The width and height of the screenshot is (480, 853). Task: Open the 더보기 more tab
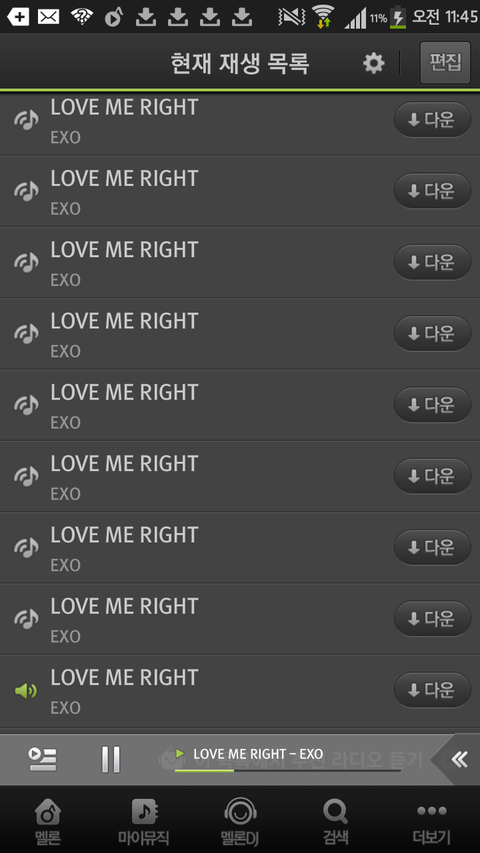[432, 820]
